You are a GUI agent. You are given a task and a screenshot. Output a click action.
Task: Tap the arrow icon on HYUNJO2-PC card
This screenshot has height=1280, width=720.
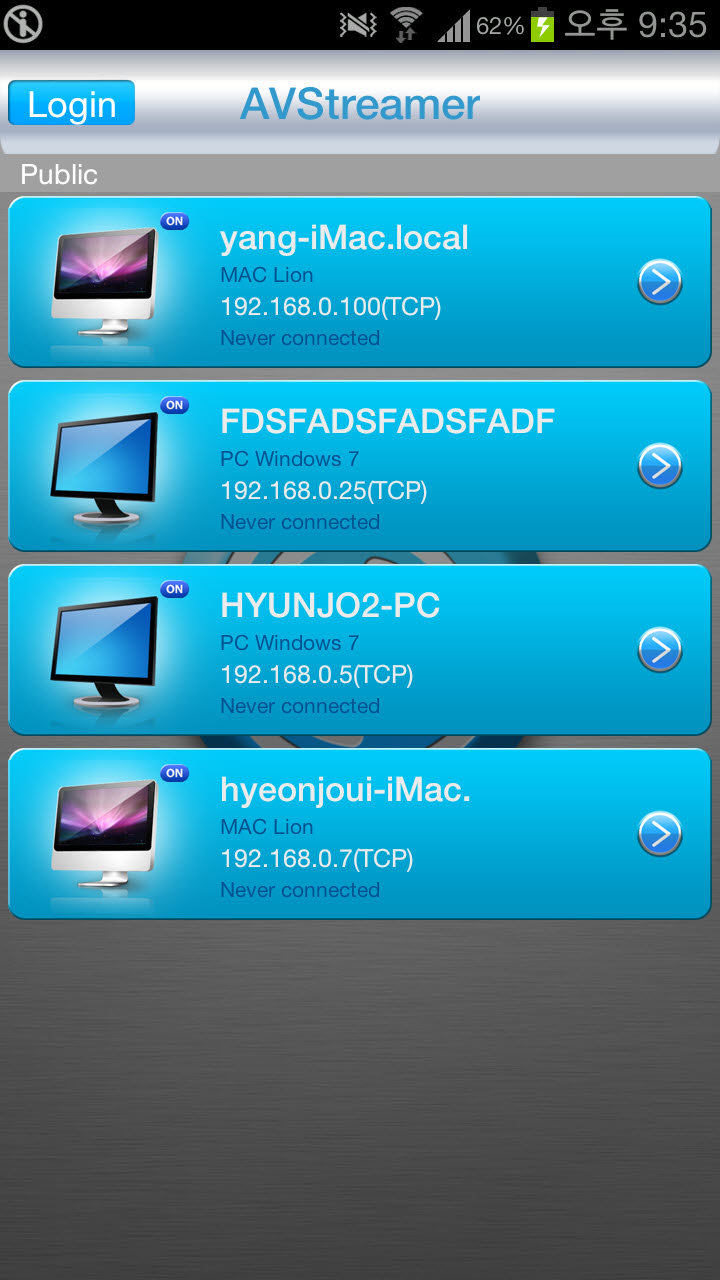pos(659,650)
